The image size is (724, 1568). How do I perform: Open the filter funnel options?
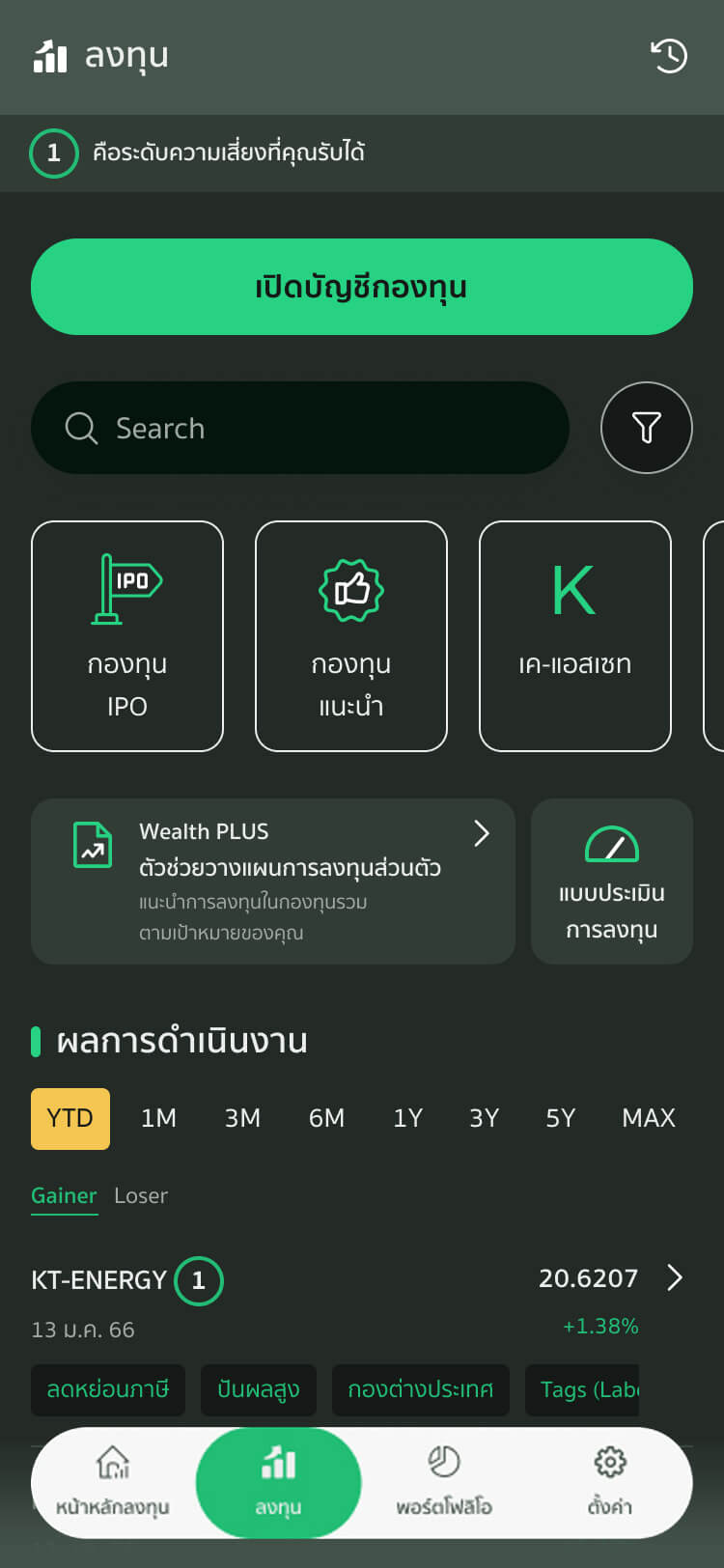pos(646,428)
